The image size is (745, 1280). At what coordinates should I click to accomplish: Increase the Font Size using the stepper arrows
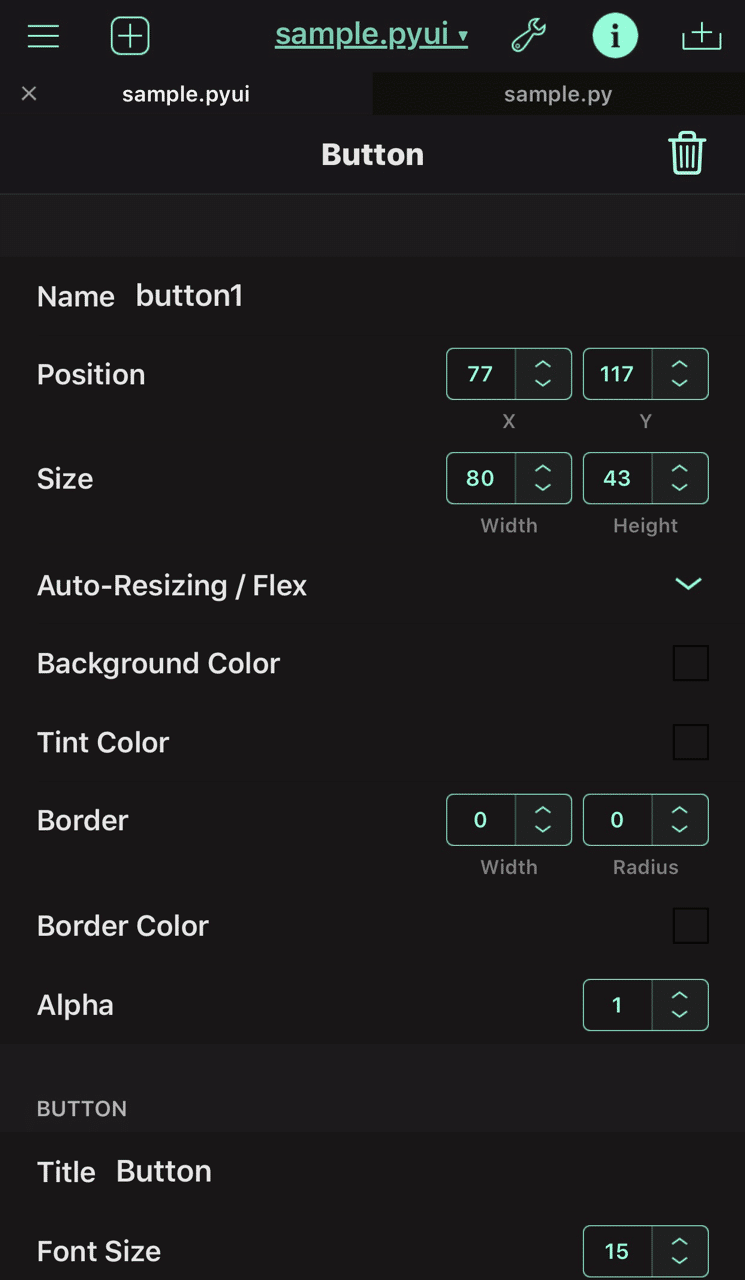(x=679, y=1242)
